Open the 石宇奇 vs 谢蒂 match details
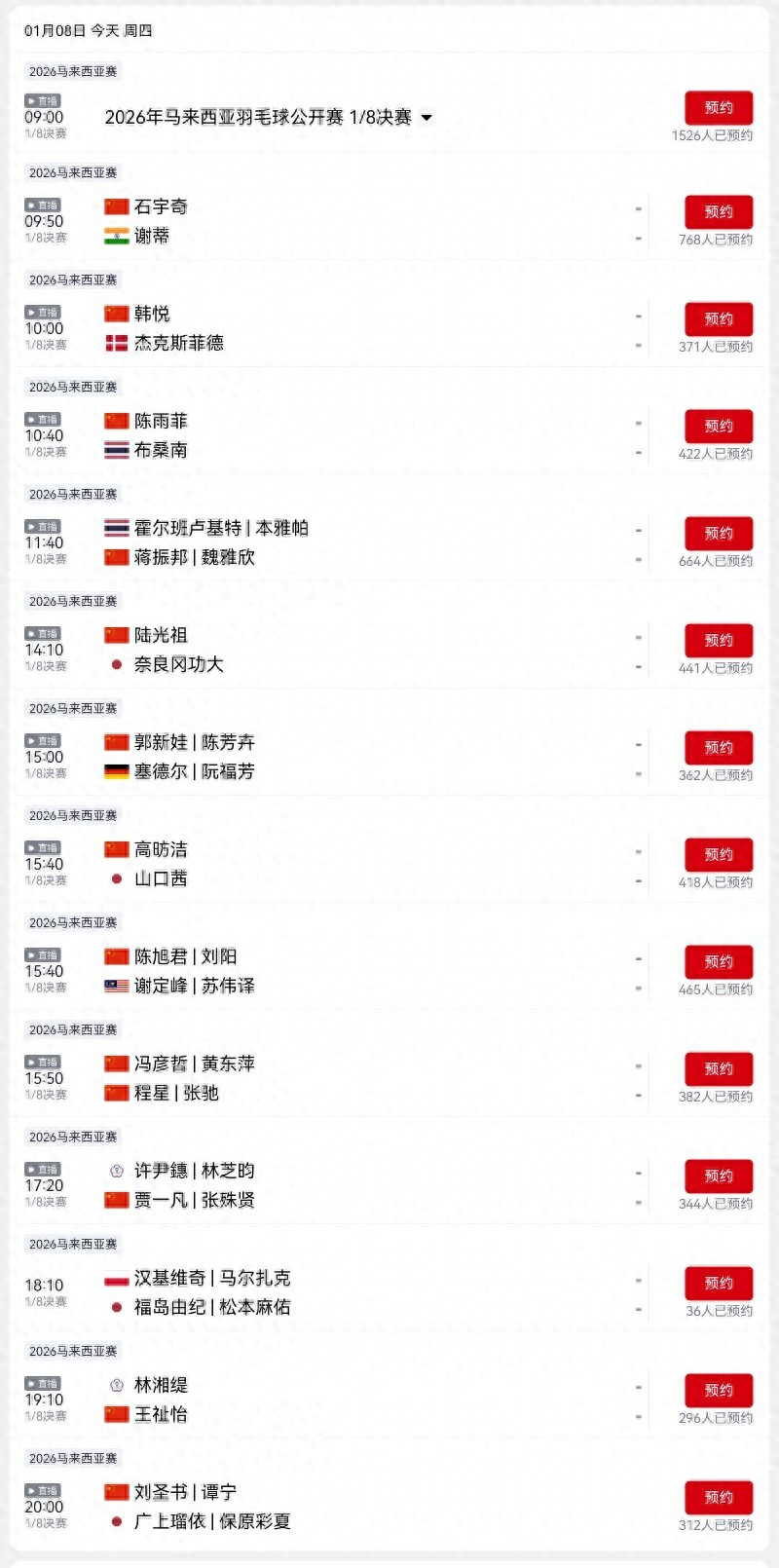779x1568 pixels. pos(370,221)
